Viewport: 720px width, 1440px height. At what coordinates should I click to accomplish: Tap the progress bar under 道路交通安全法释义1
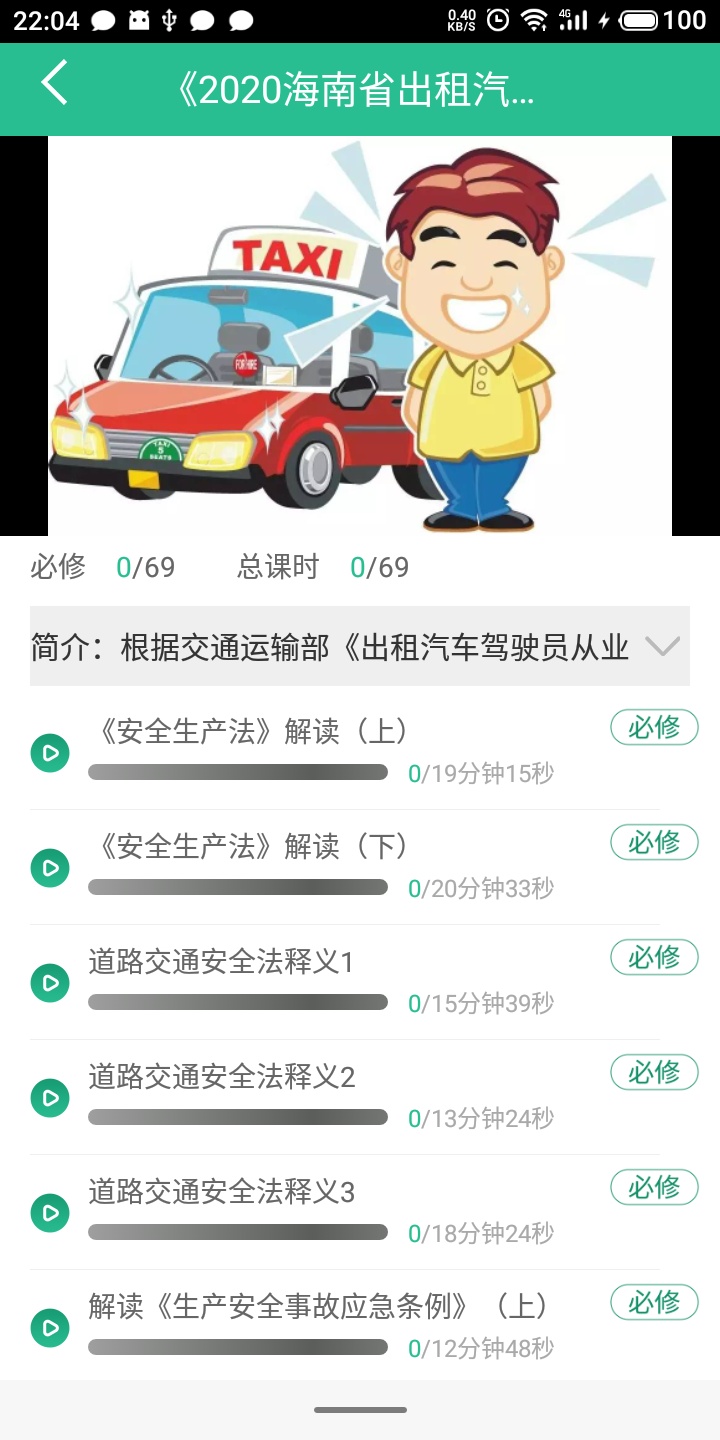(237, 1002)
